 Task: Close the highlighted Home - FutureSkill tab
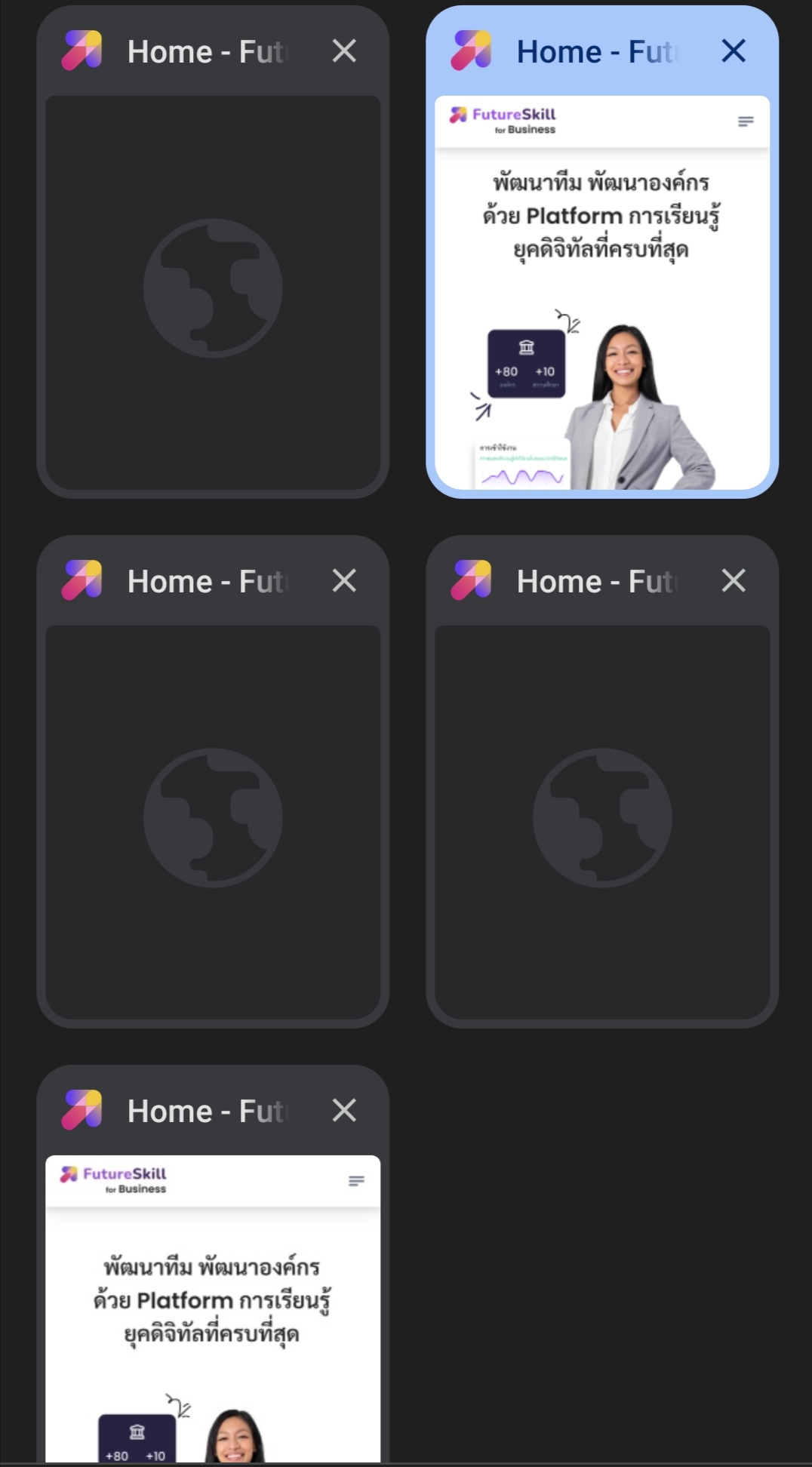pyautogui.click(x=733, y=51)
